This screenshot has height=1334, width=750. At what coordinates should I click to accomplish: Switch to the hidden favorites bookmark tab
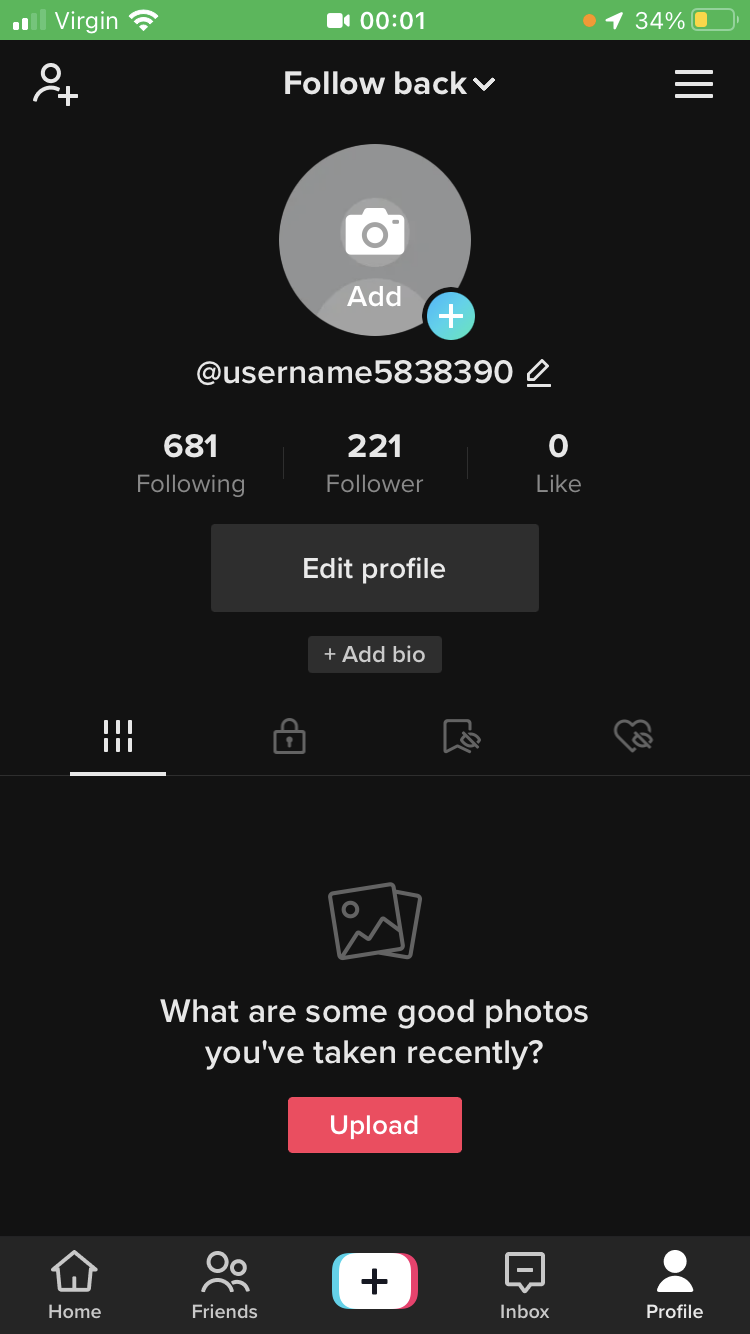461,737
